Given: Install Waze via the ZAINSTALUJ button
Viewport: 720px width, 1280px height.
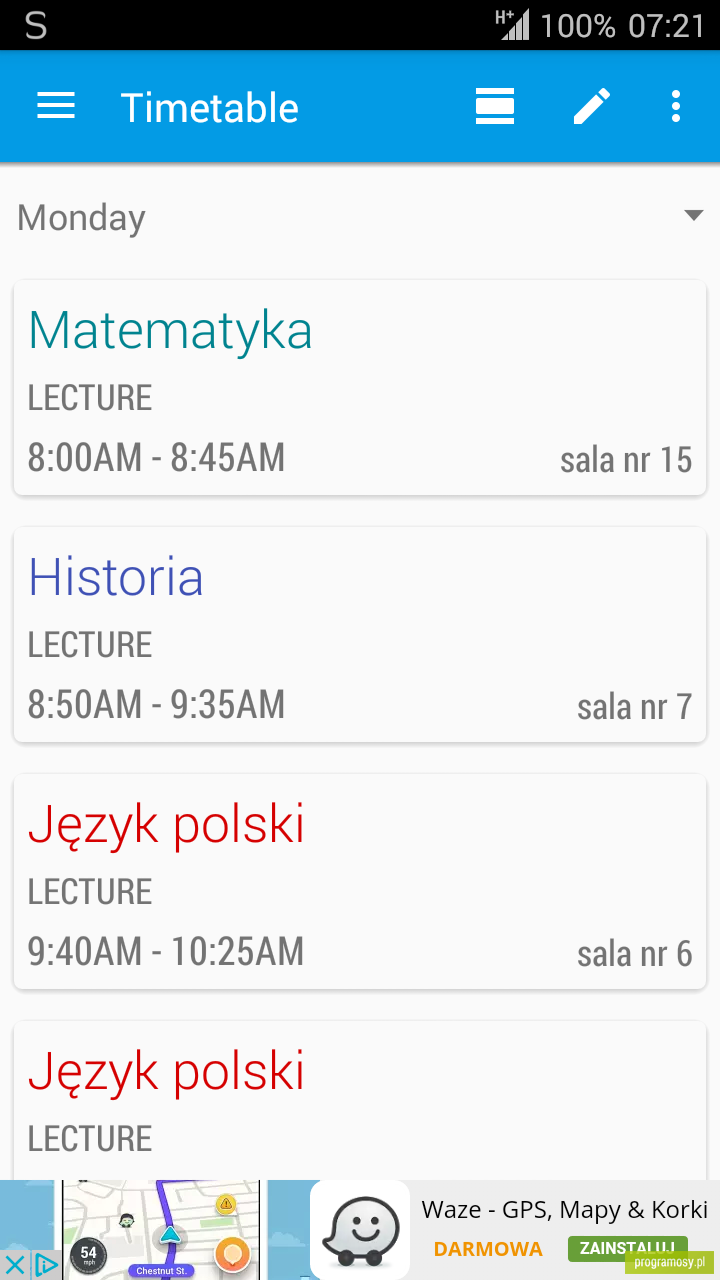Looking at the screenshot, I should pyautogui.click(x=627, y=1248).
